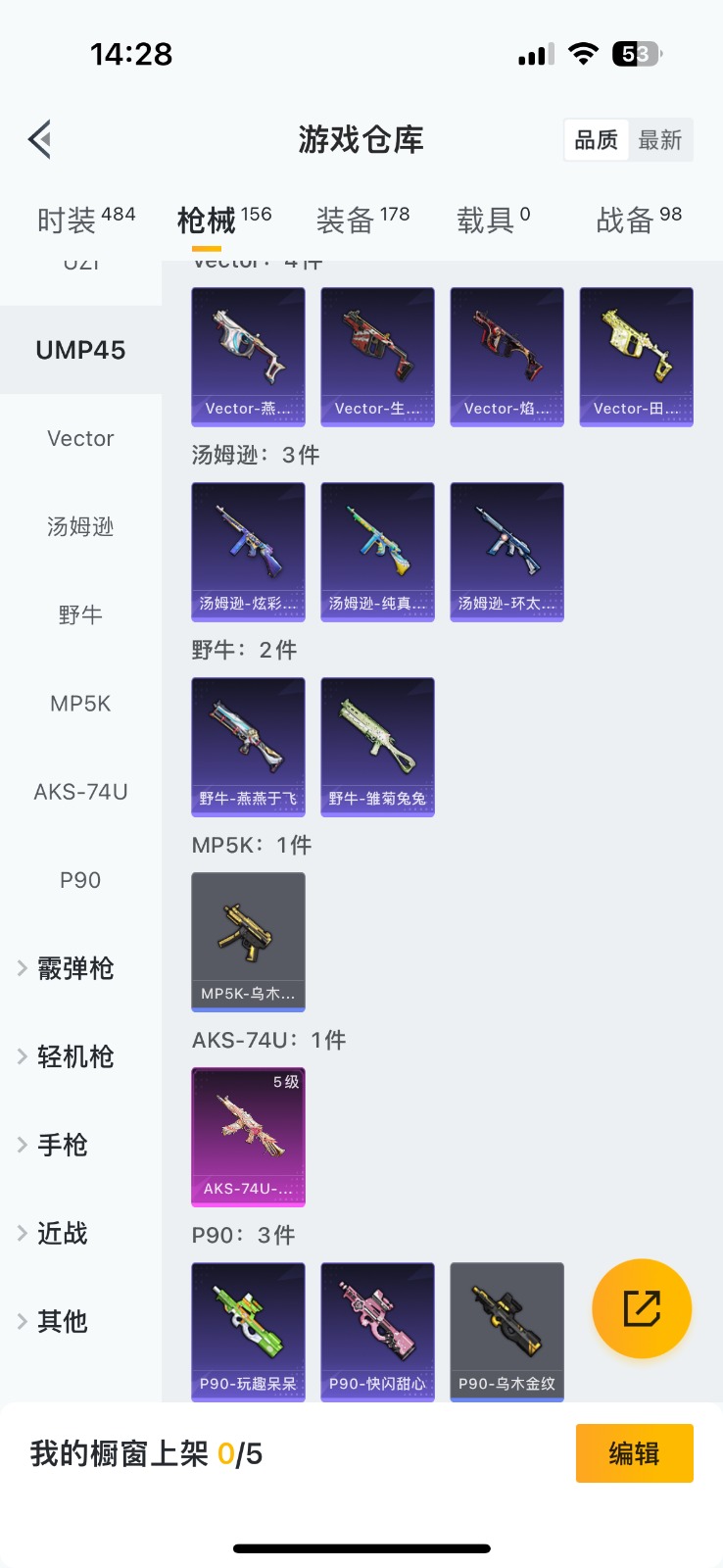Screen dimensions: 723x1568
Task: Select Vector in the side list
Action: (x=80, y=439)
